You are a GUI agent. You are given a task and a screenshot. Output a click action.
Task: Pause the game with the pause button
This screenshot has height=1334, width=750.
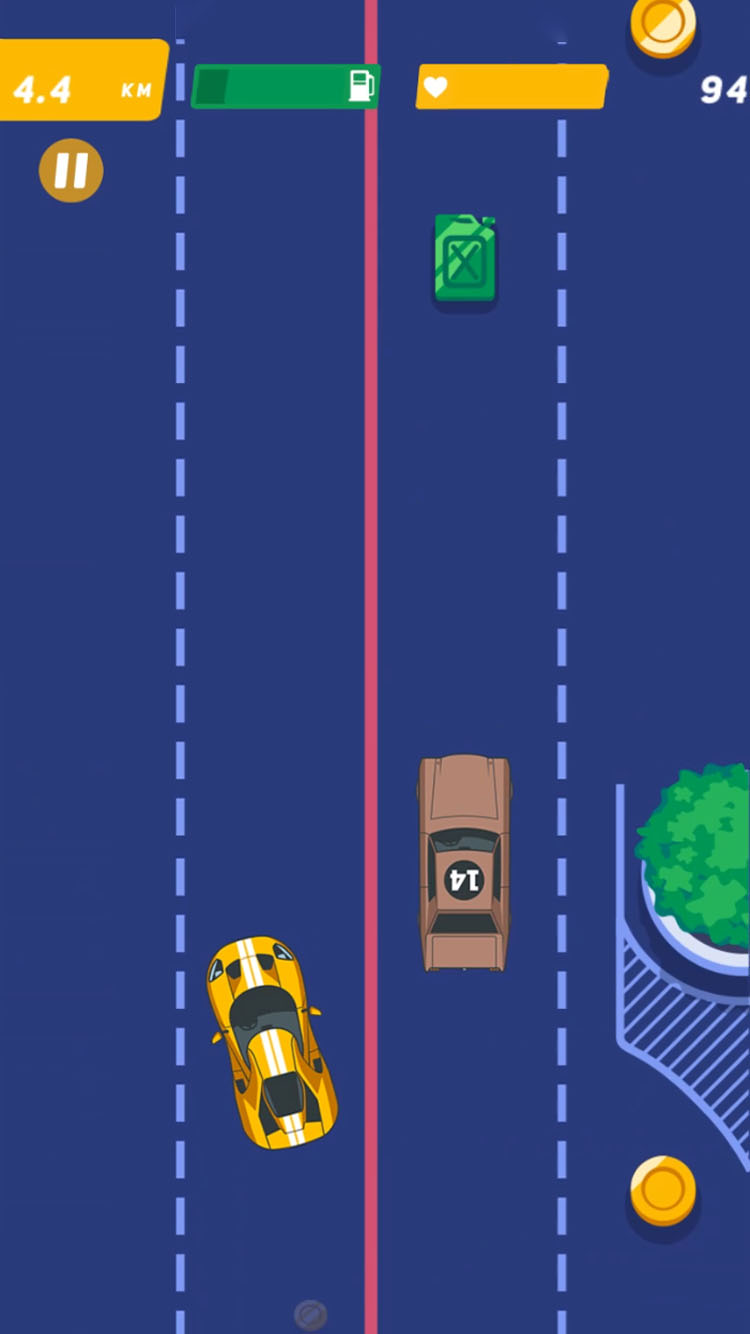click(x=71, y=171)
